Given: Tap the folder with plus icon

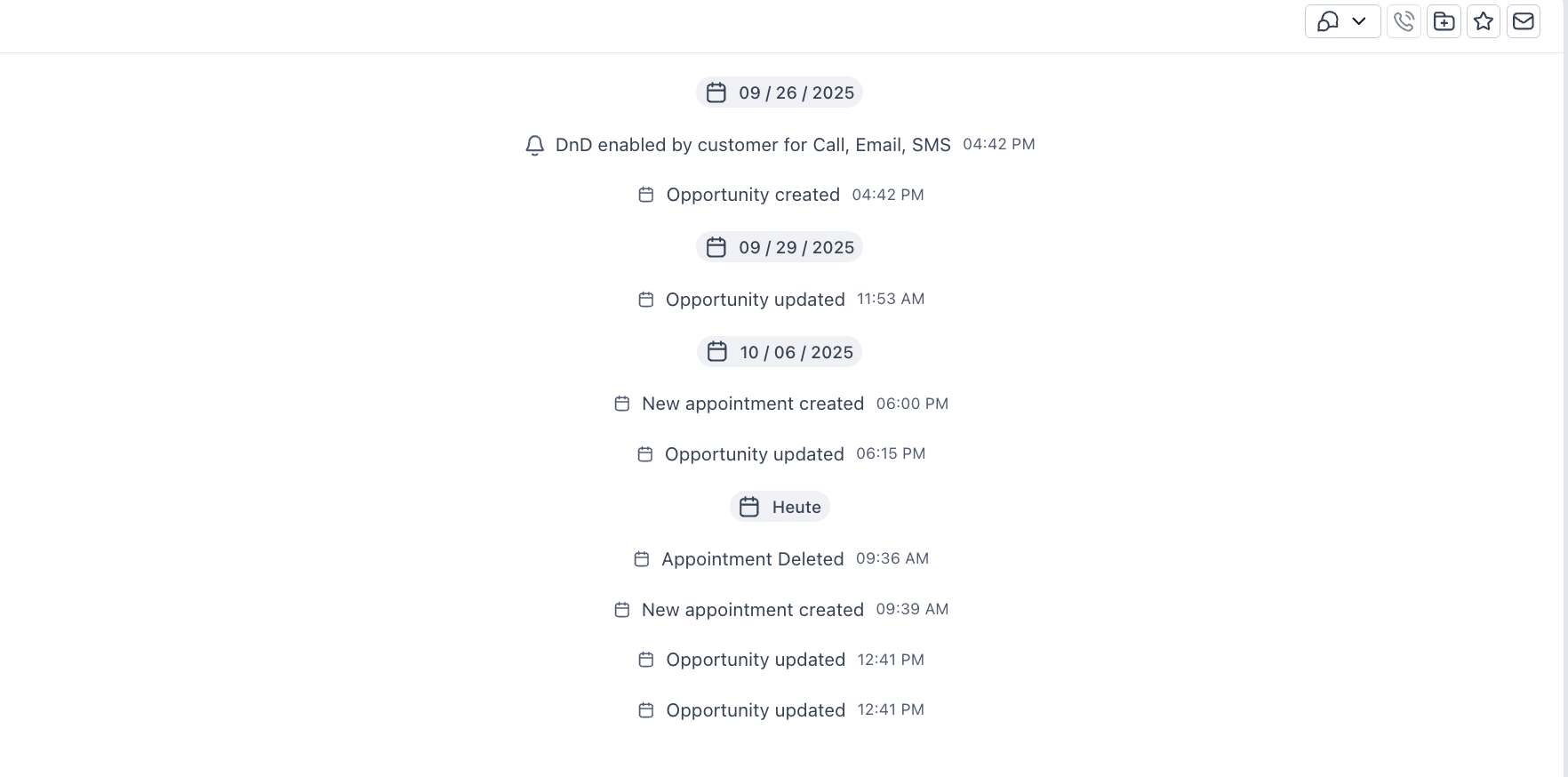Looking at the screenshot, I should (x=1444, y=21).
